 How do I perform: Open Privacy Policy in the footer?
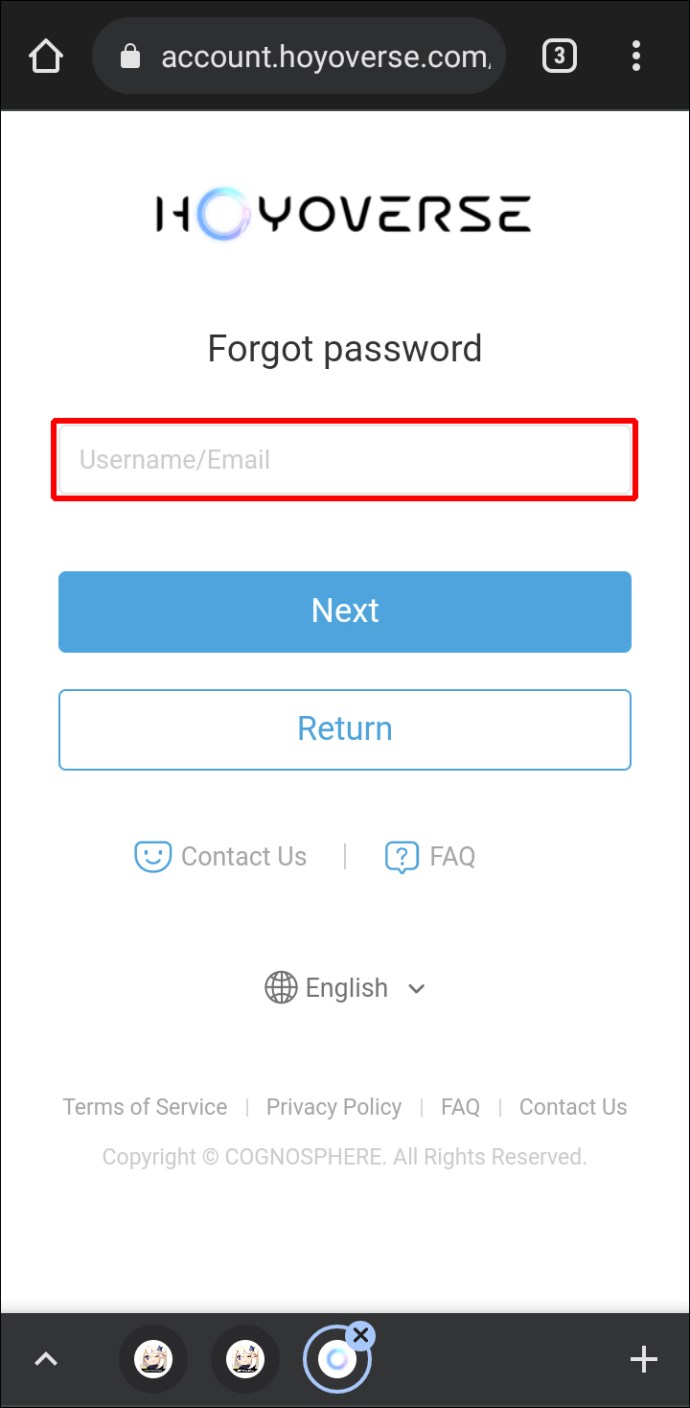click(x=333, y=1107)
